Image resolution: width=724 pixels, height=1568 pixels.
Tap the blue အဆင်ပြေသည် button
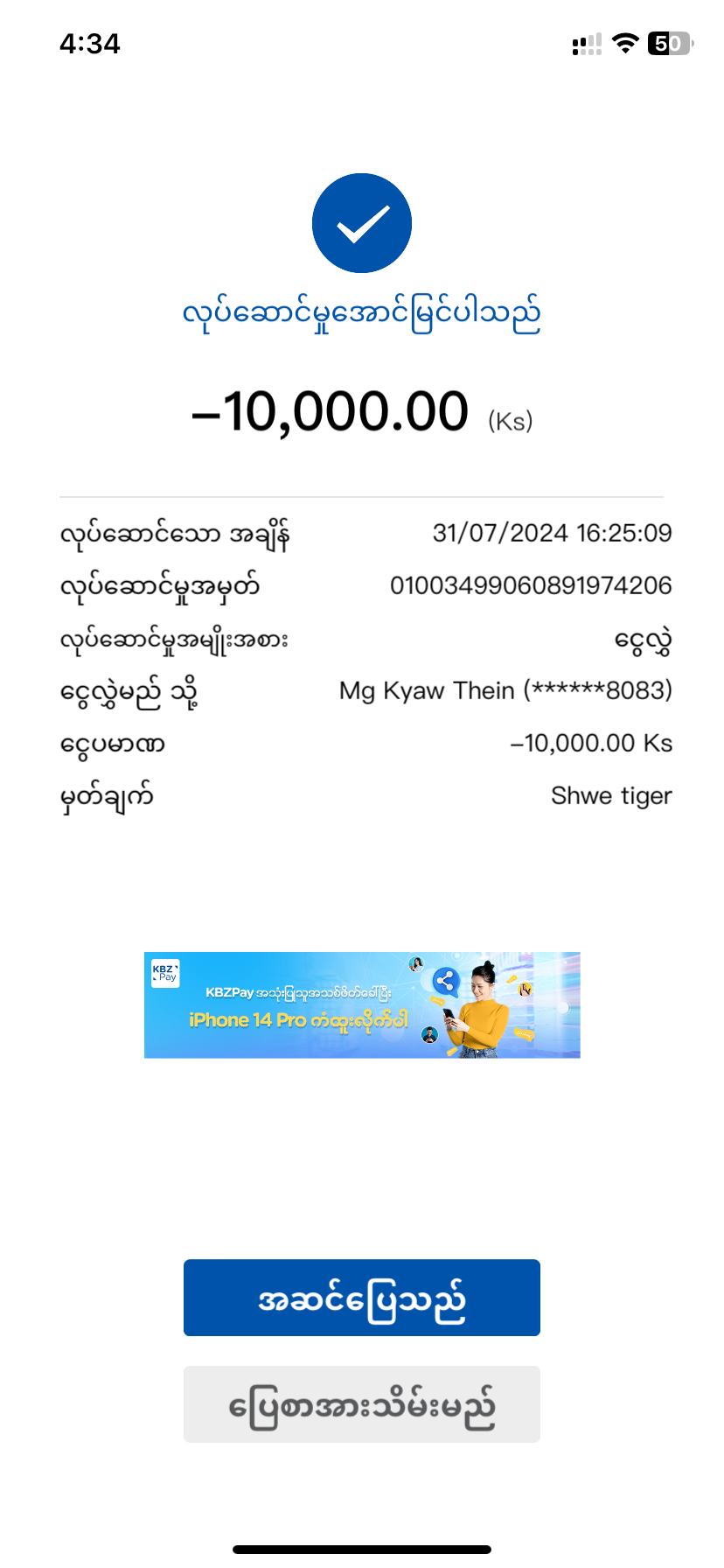(x=361, y=1297)
